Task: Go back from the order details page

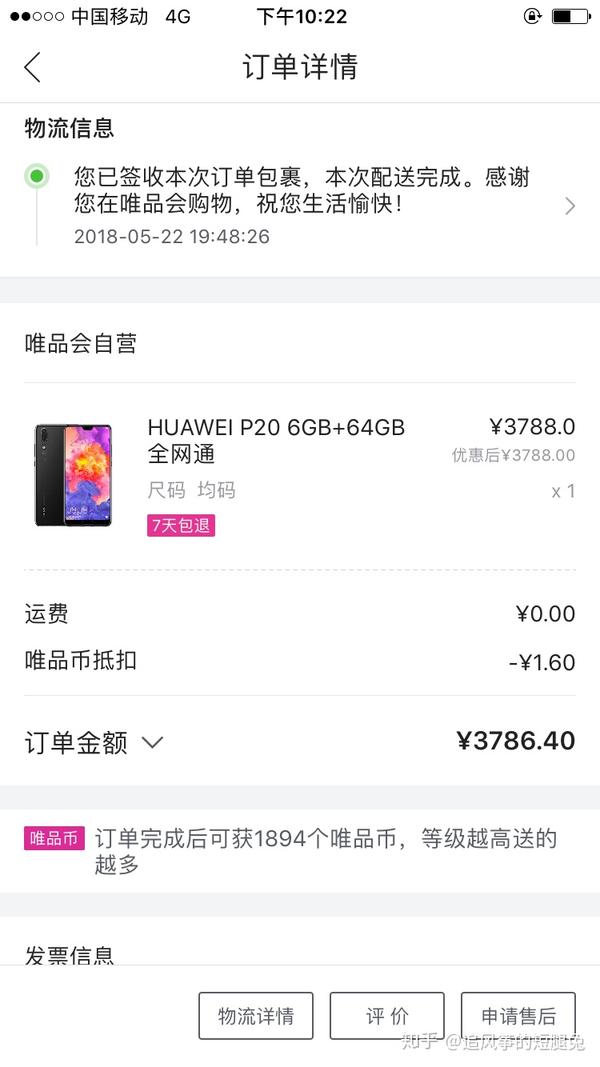Action: tap(32, 67)
